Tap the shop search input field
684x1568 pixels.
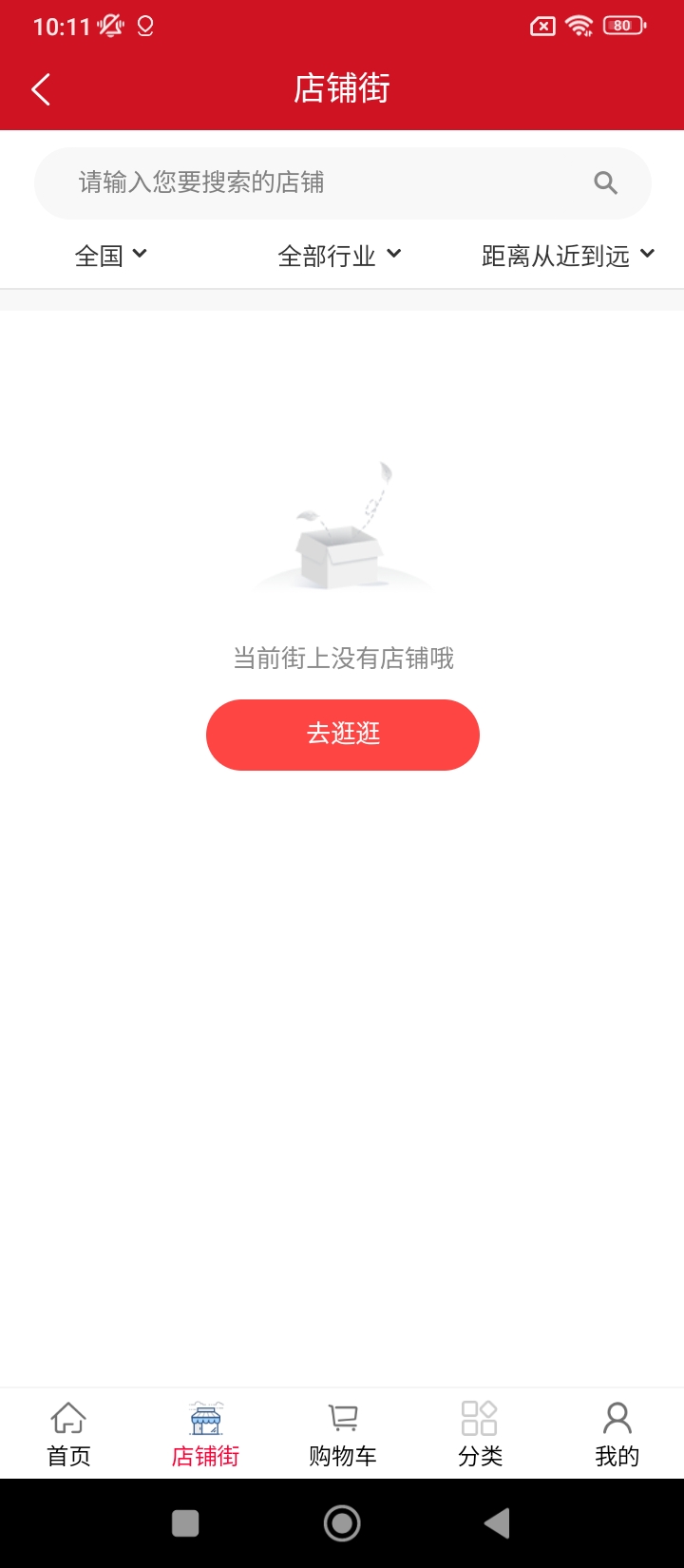323,182
